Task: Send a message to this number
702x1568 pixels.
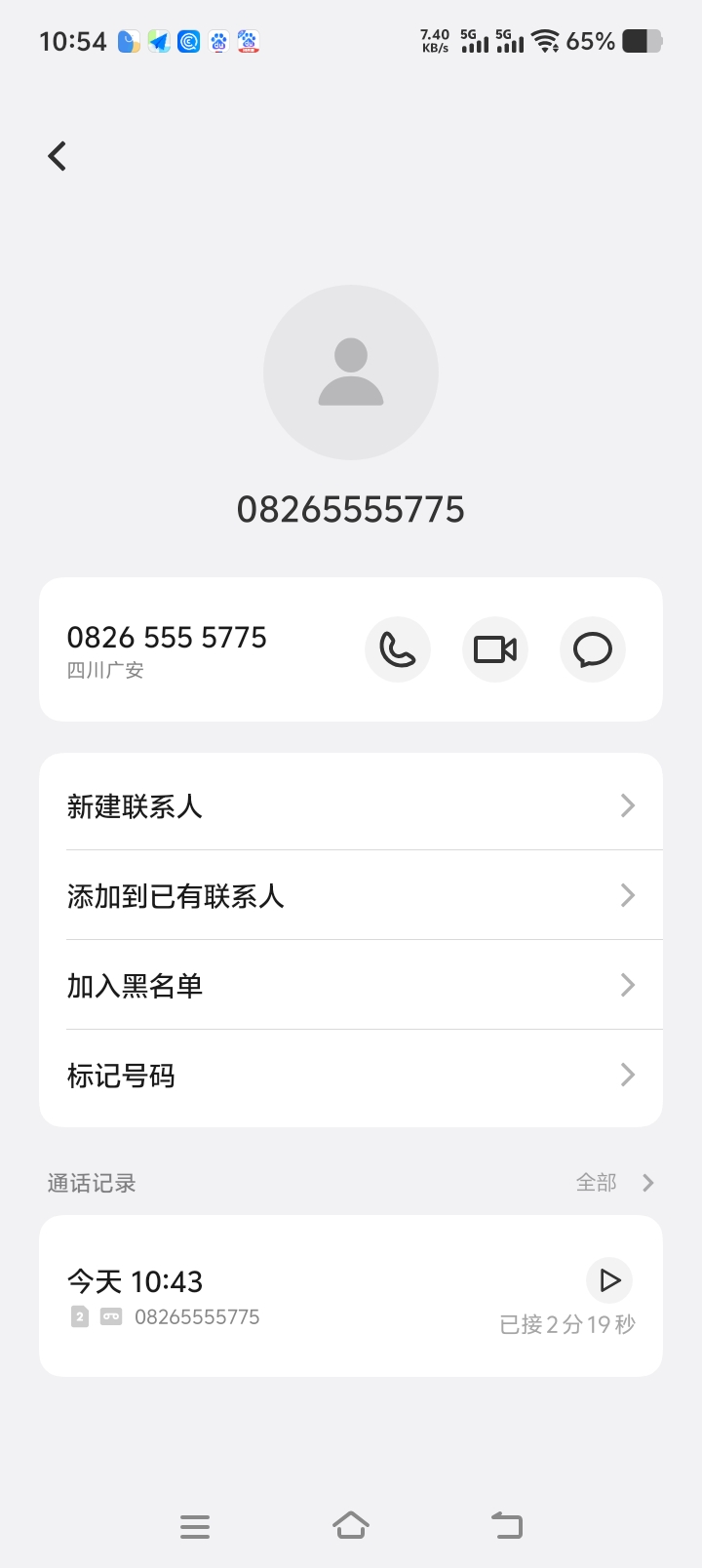Action: coord(593,649)
